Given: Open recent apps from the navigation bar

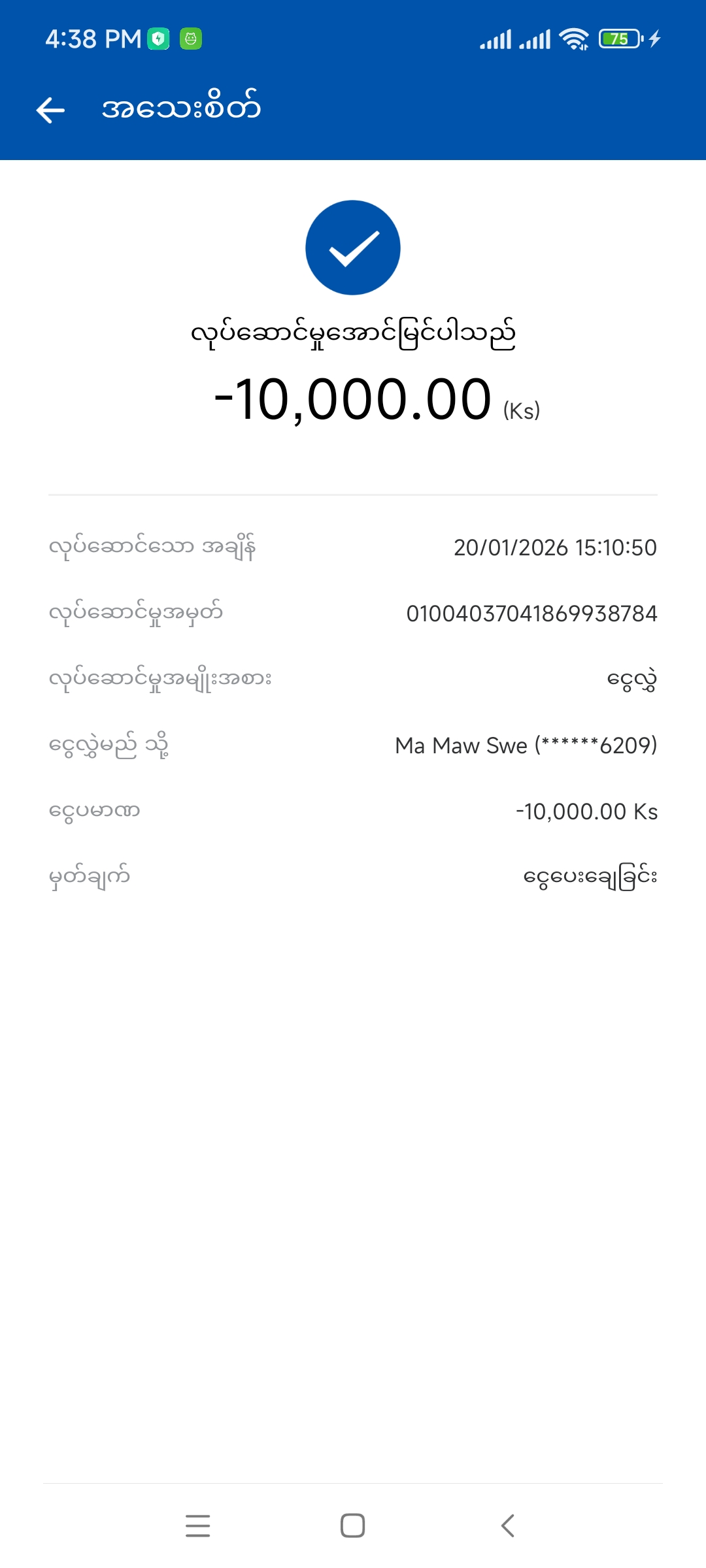Looking at the screenshot, I should tap(197, 1526).
